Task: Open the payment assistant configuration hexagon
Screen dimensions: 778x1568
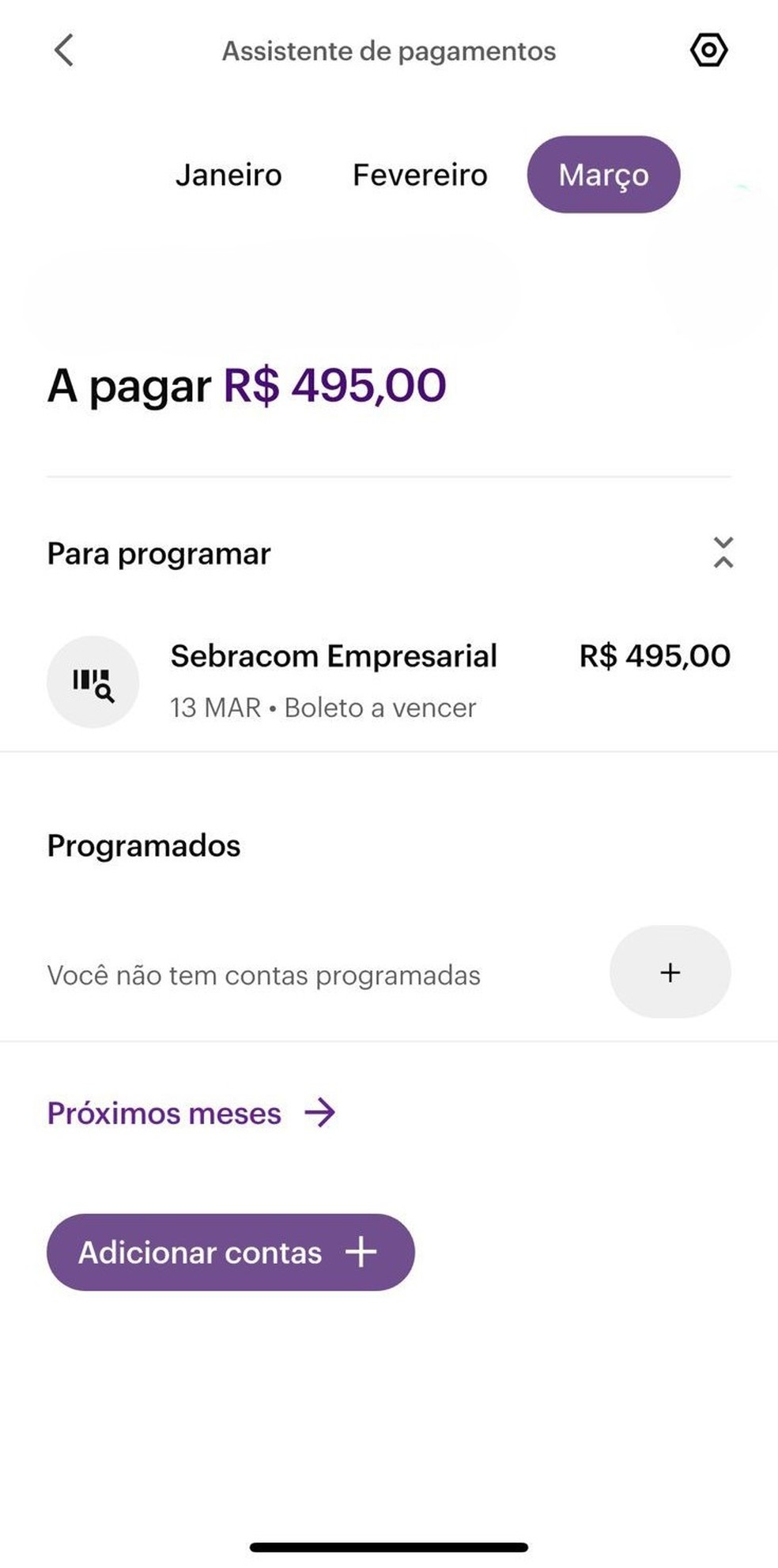Action: [709, 50]
